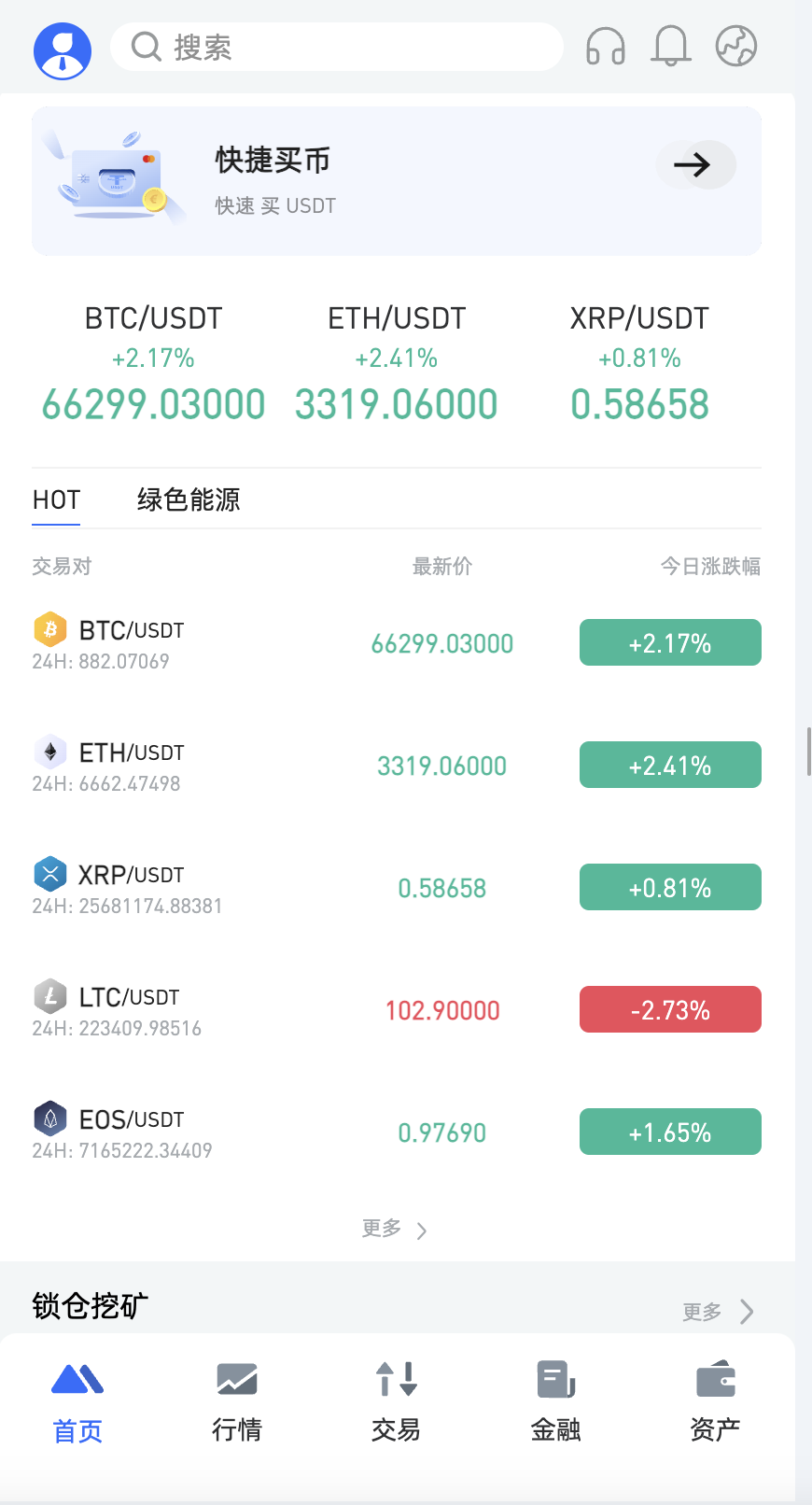Select the HOT tab
Screen dimensions: 812x1505
55,499
